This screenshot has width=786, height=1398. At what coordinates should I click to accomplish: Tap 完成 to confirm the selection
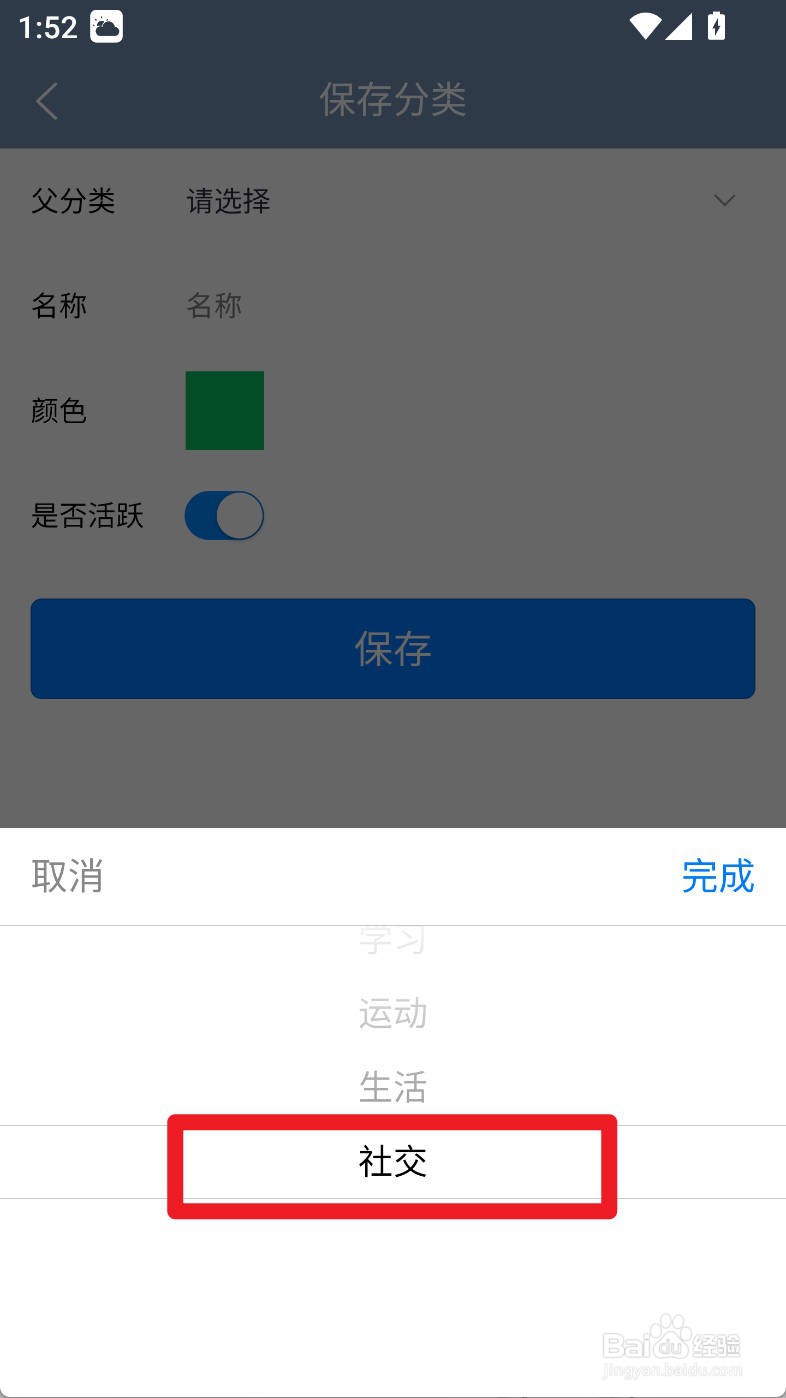[719, 876]
